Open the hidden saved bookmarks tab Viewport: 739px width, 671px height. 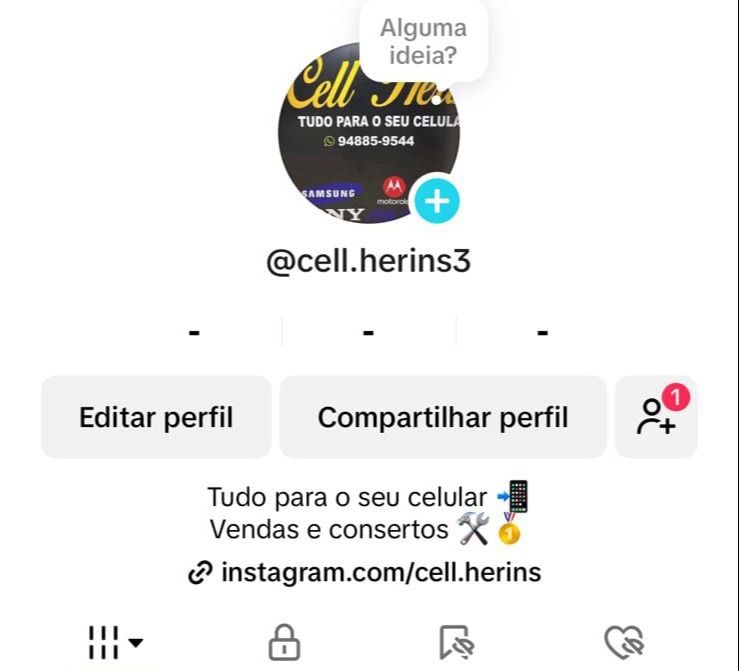point(457,642)
